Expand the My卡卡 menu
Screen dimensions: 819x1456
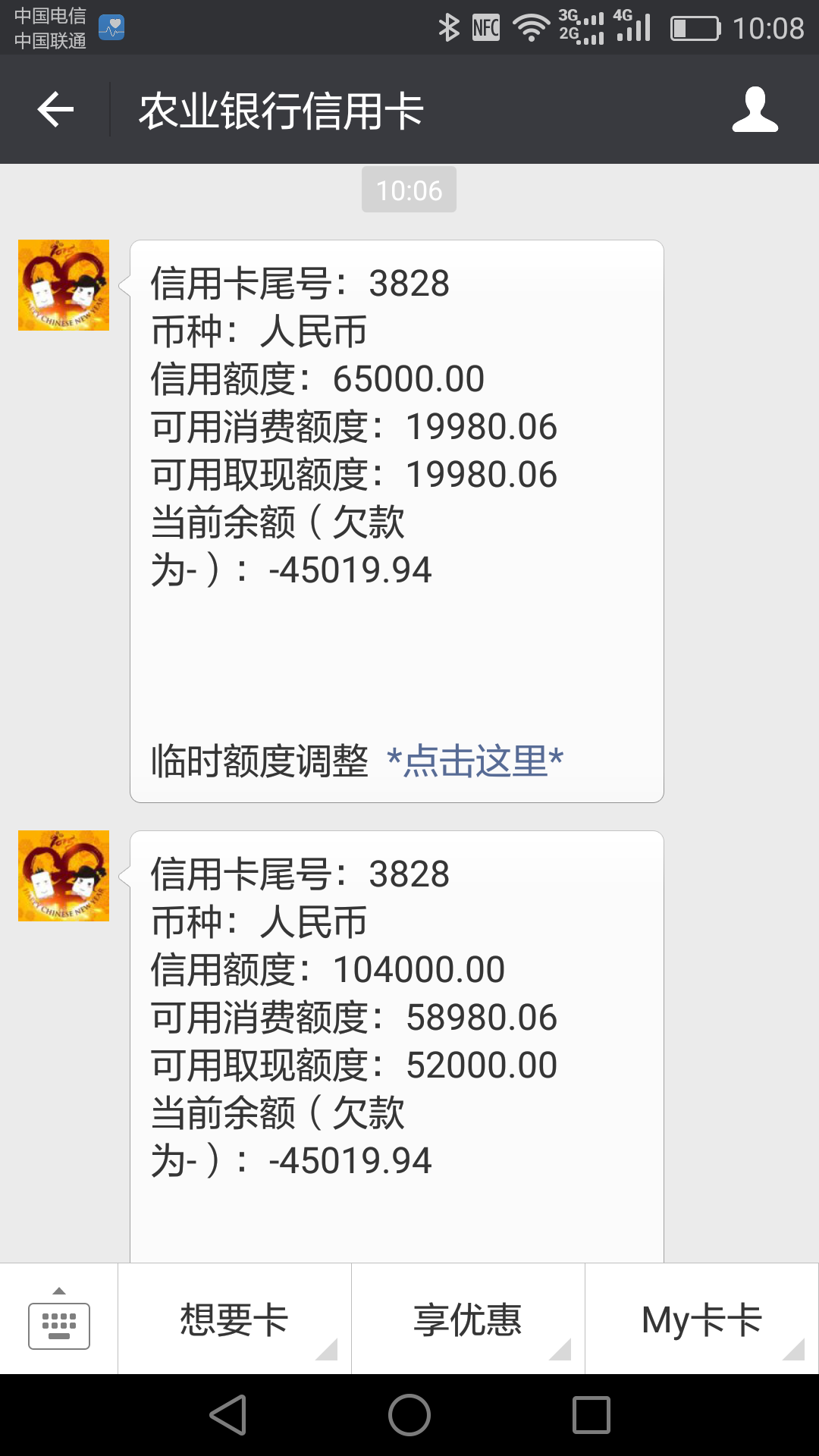click(x=701, y=1319)
